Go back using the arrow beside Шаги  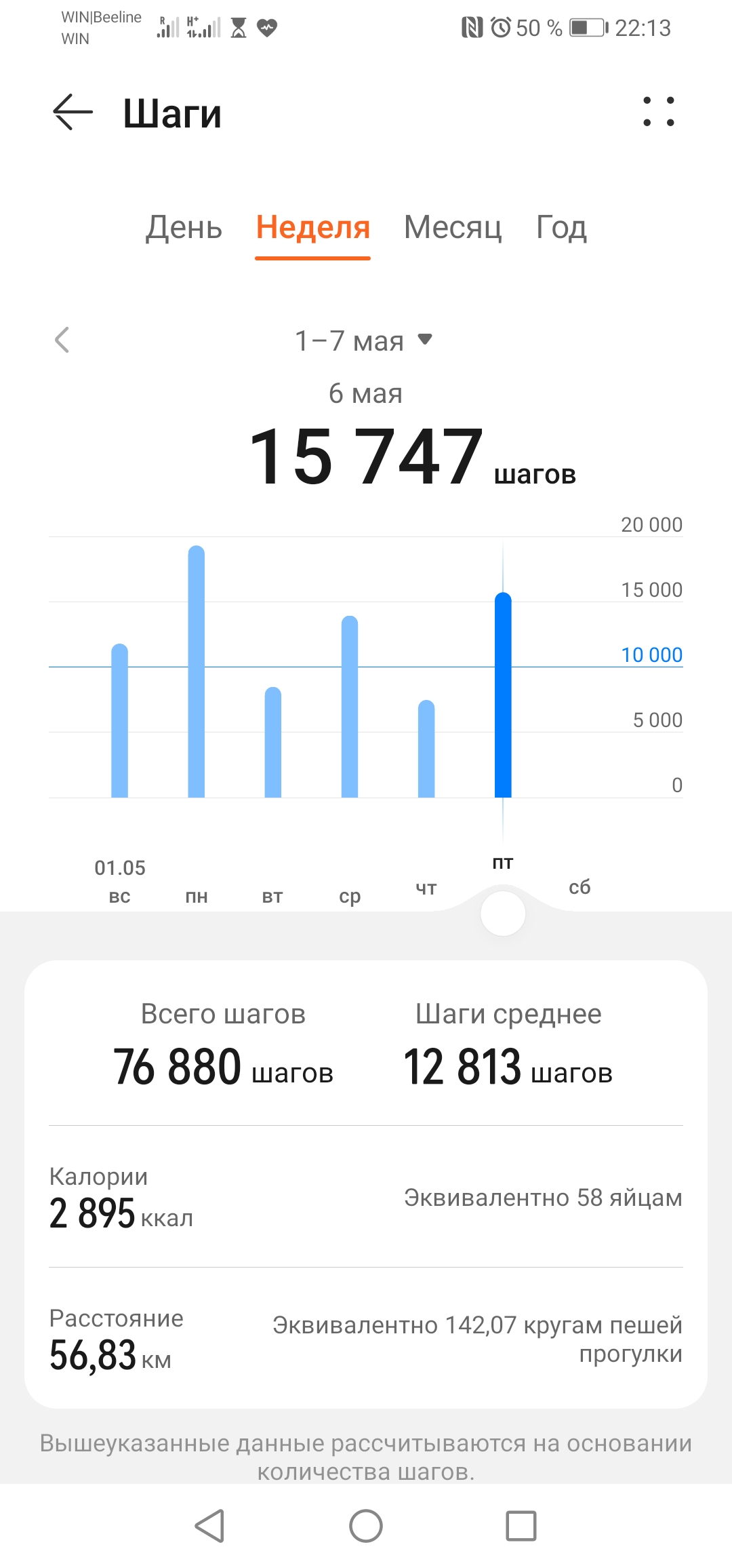coord(73,112)
